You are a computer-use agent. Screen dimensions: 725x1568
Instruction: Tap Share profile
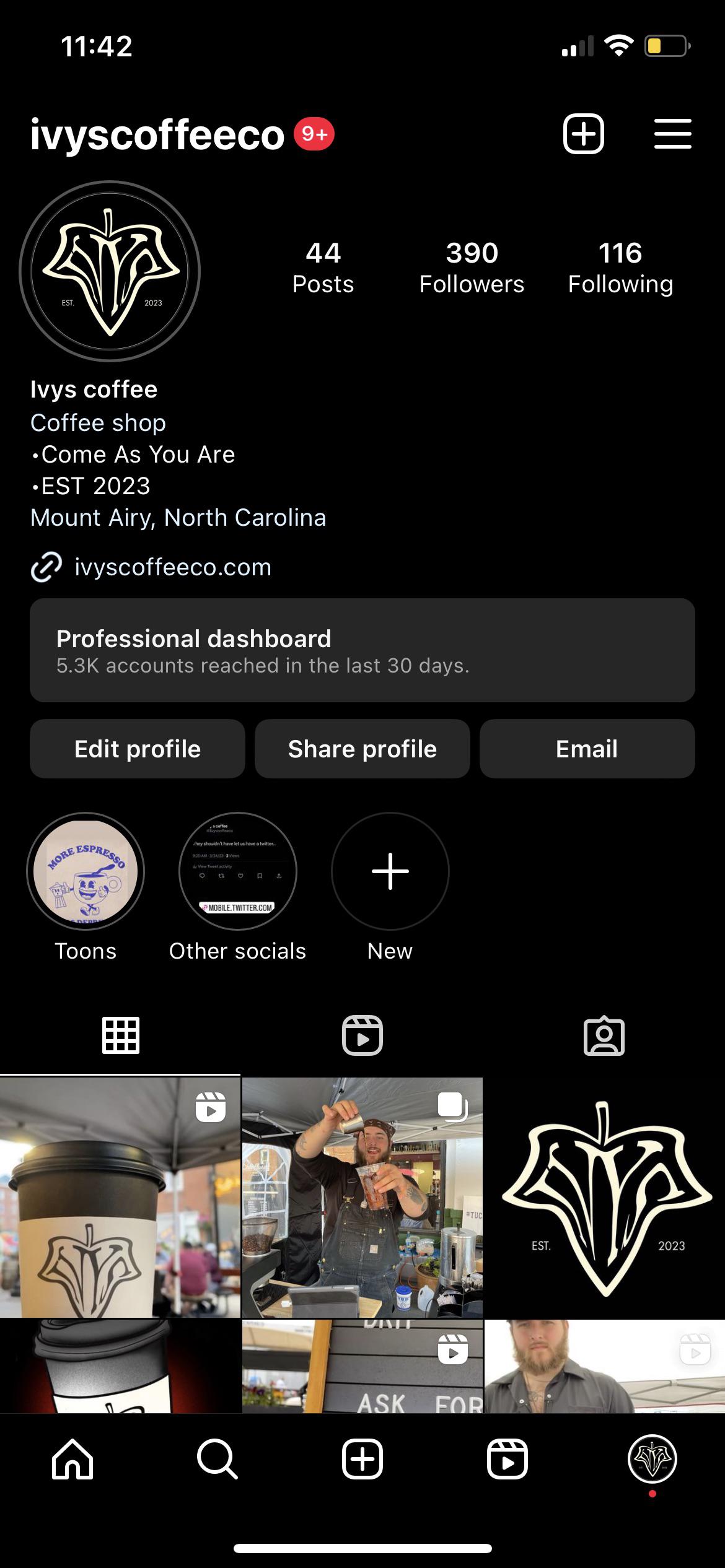point(362,749)
